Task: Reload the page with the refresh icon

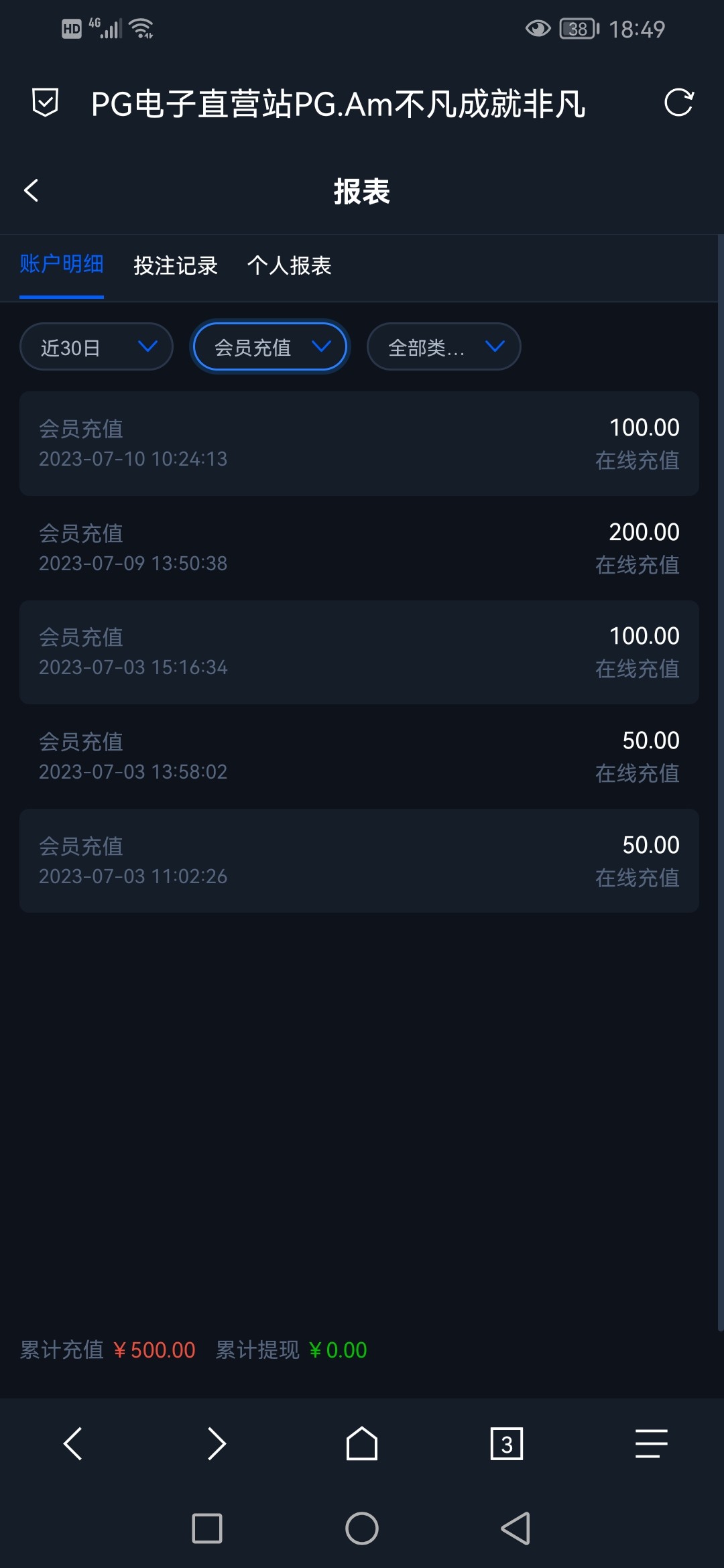Action: 678,103
